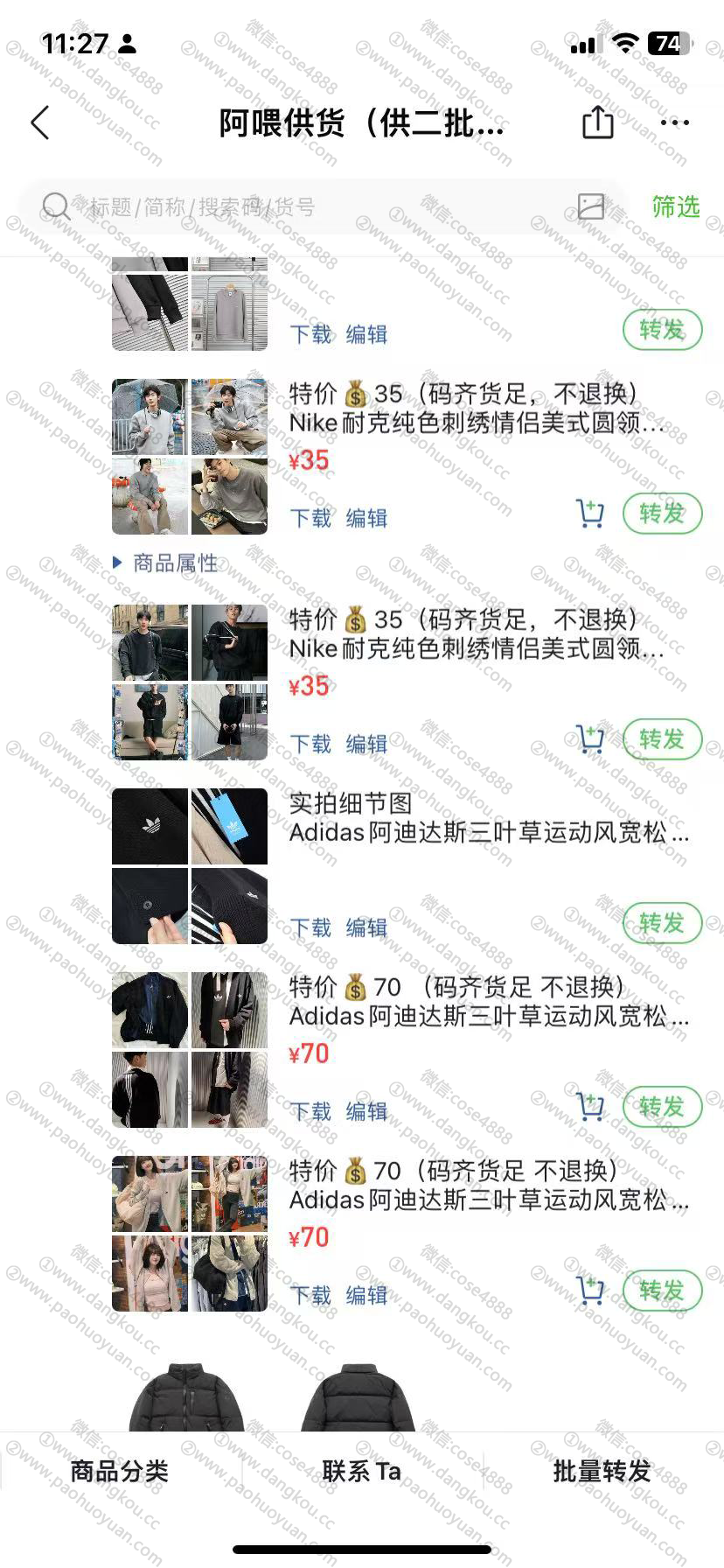This screenshot has width=724, height=1568.
Task: Expand 商品属性 product attributes
Action: tap(166, 563)
